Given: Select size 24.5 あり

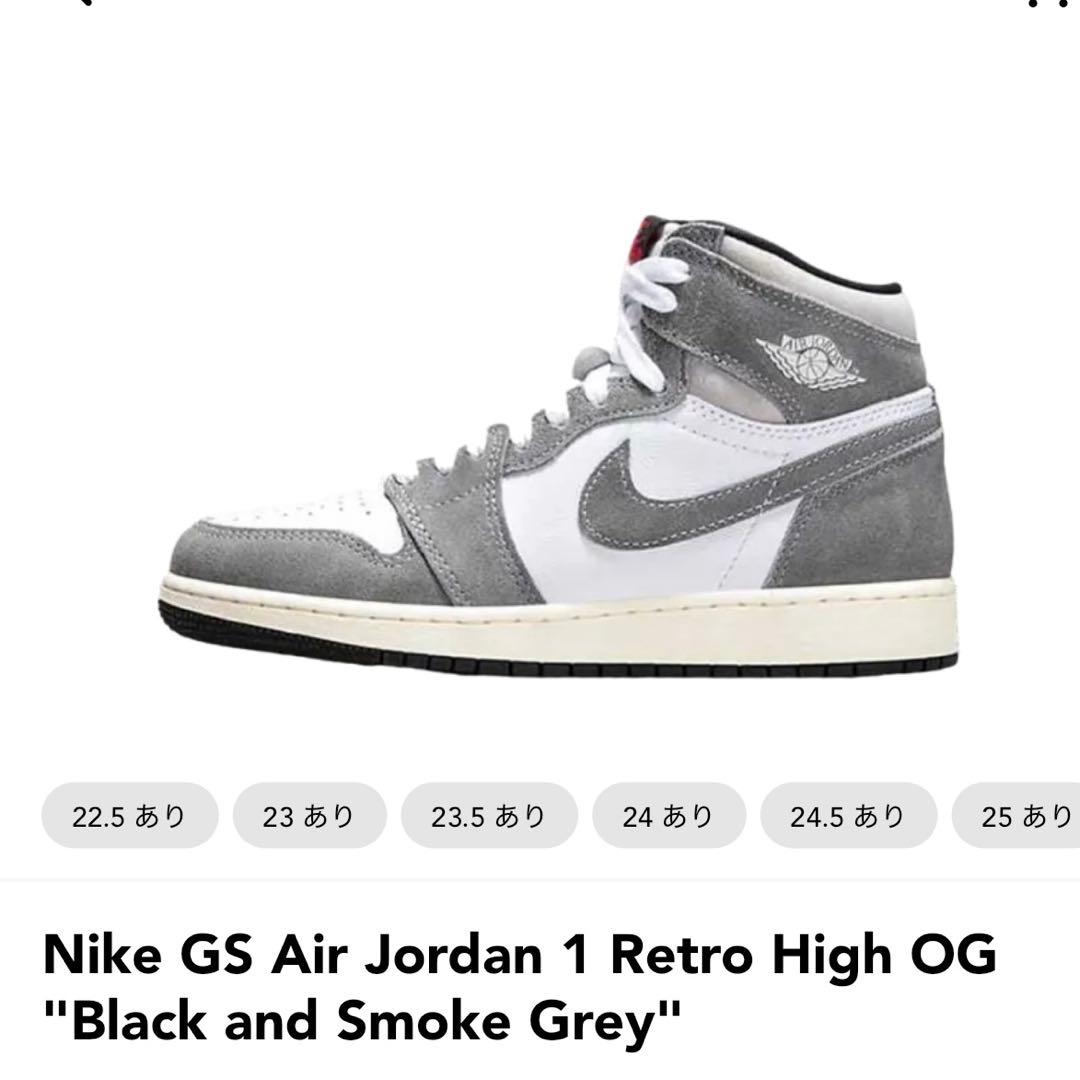Looking at the screenshot, I should click(848, 817).
